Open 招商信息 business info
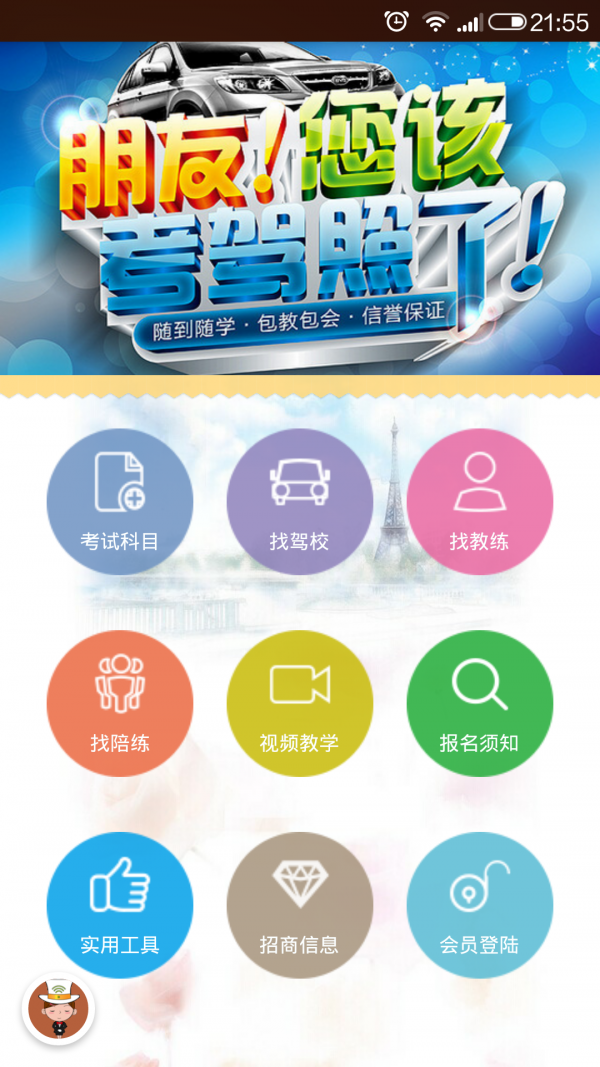This screenshot has width=600, height=1067. click(x=299, y=905)
